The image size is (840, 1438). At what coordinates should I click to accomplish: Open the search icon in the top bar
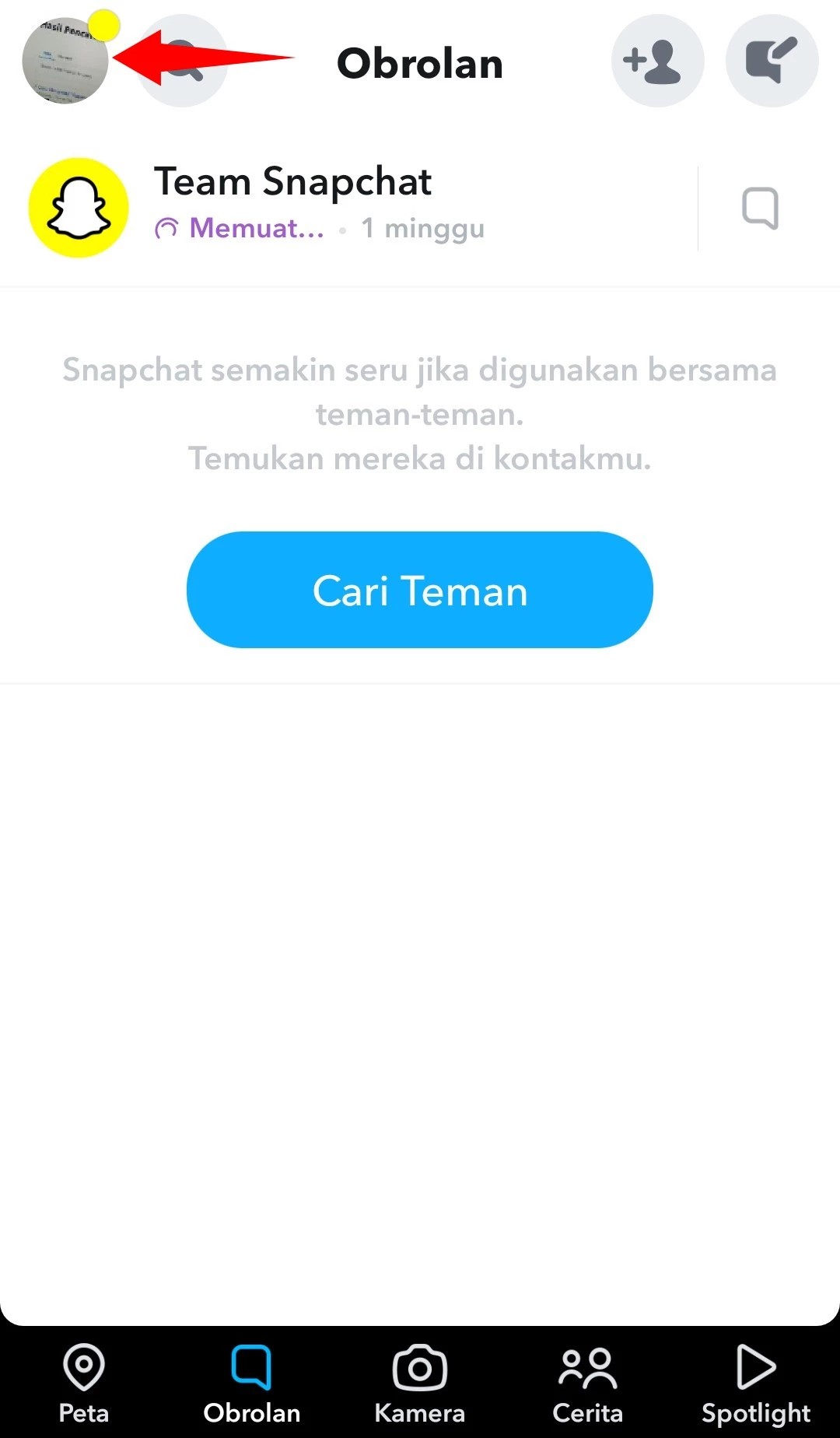tap(180, 61)
